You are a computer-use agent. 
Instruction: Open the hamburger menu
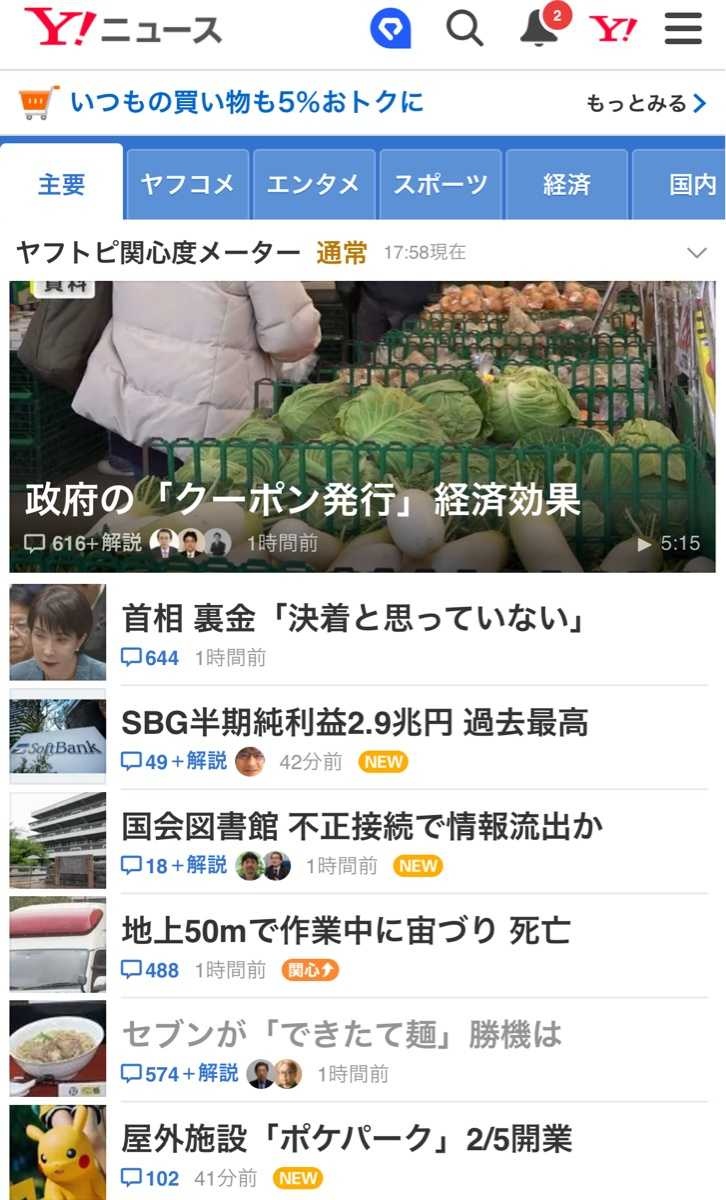click(x=683, y=29)
